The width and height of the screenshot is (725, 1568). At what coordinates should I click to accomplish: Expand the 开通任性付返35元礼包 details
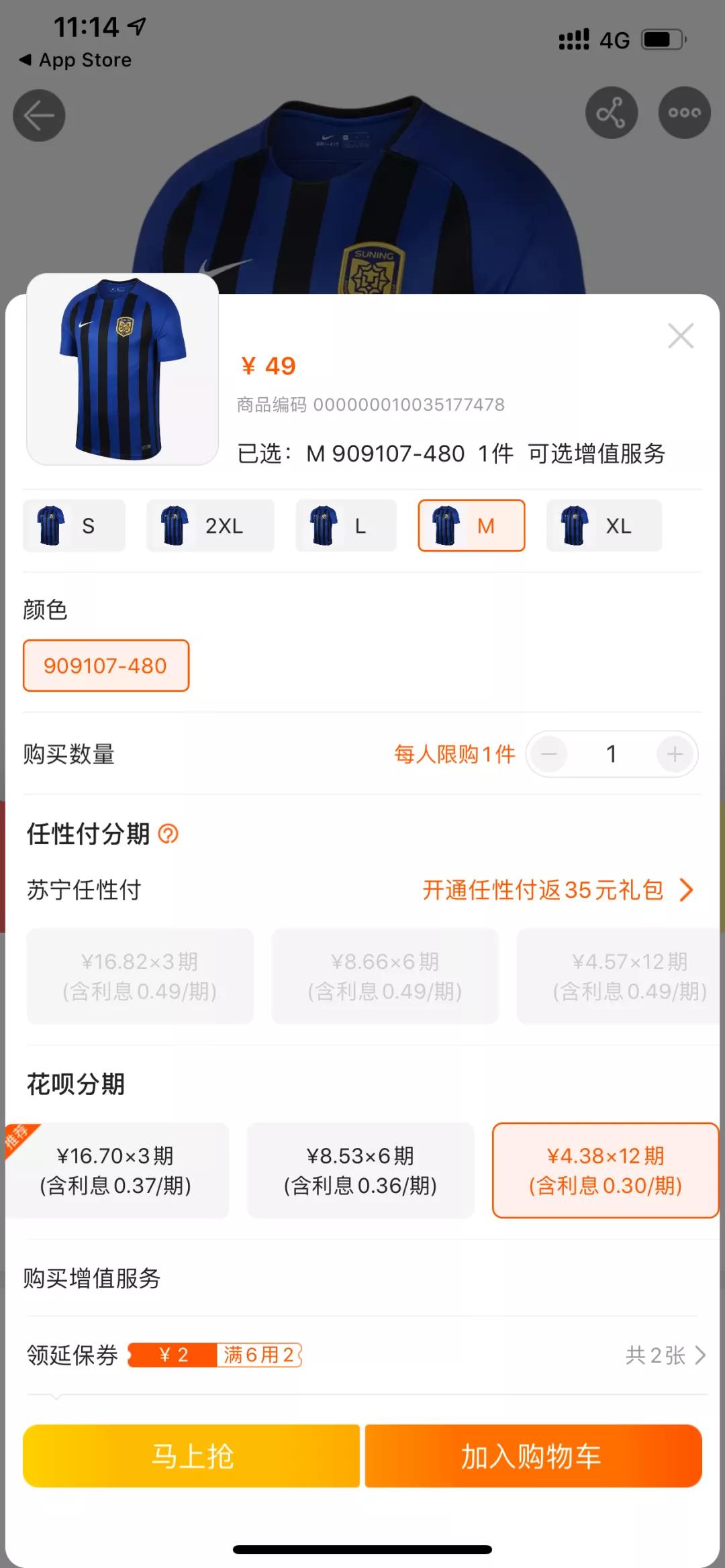tap(557, 890)
